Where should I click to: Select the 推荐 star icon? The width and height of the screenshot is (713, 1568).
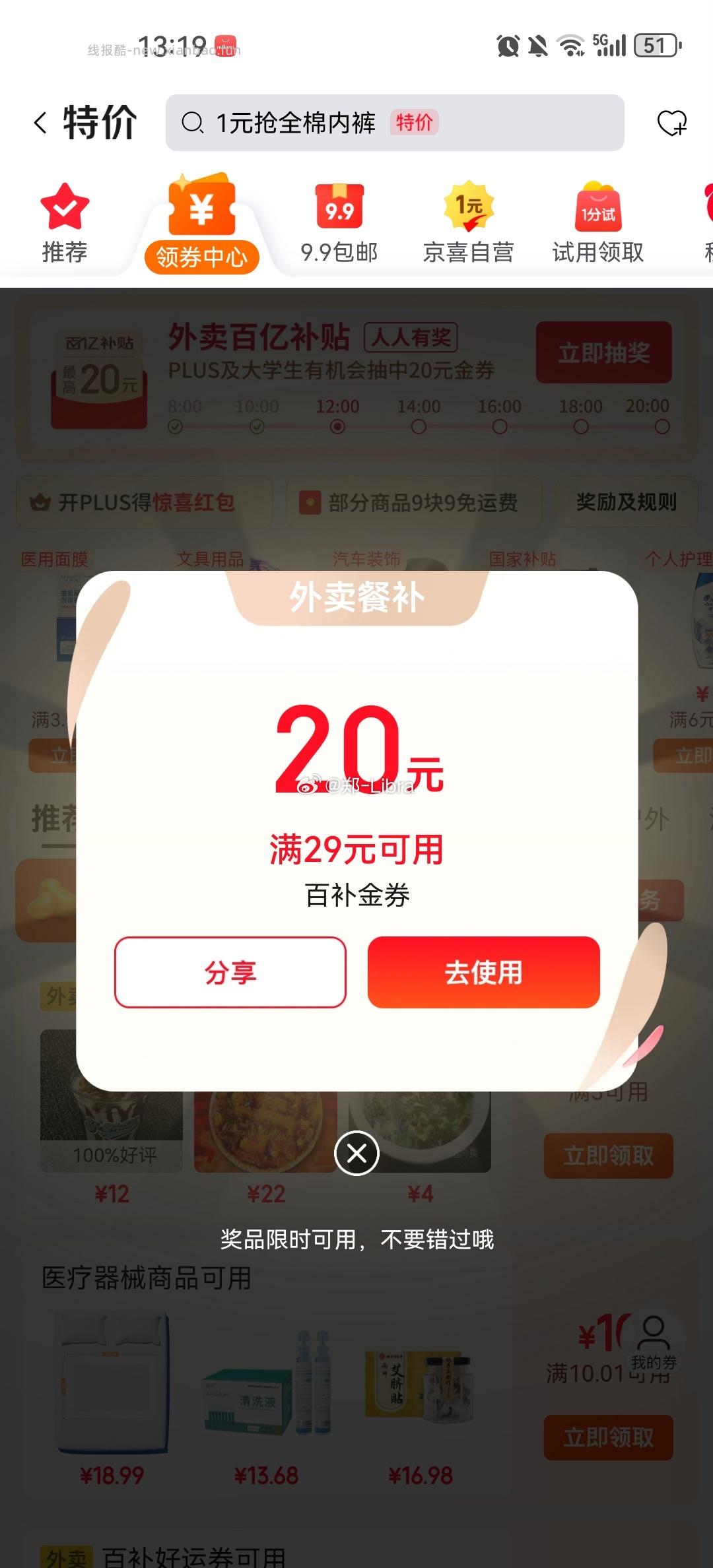tap(64, 207)
